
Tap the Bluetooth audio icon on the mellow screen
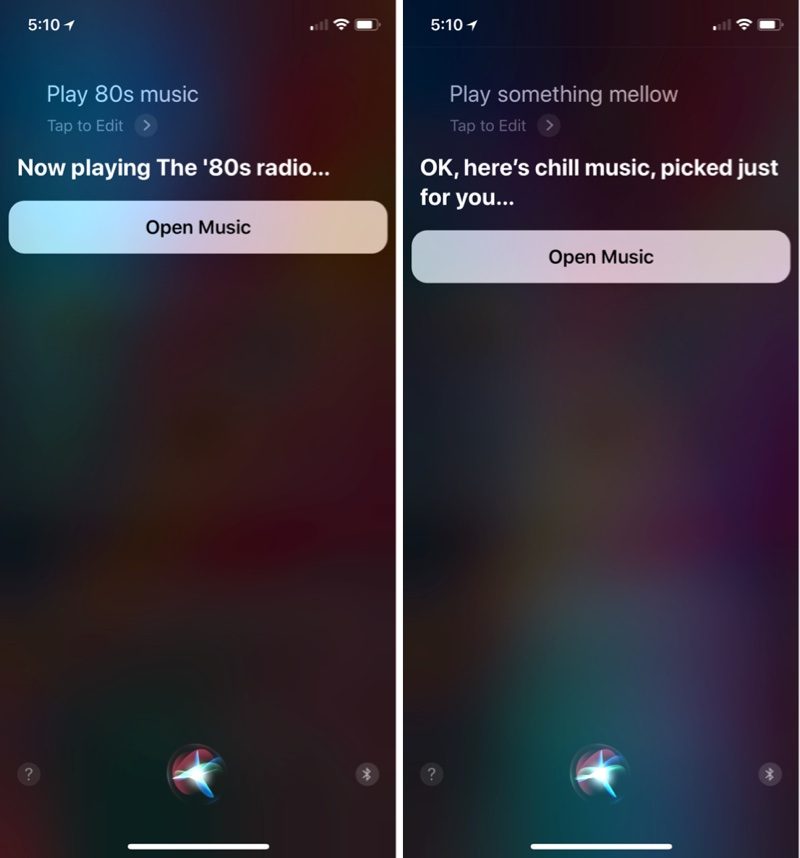[769, 773]
